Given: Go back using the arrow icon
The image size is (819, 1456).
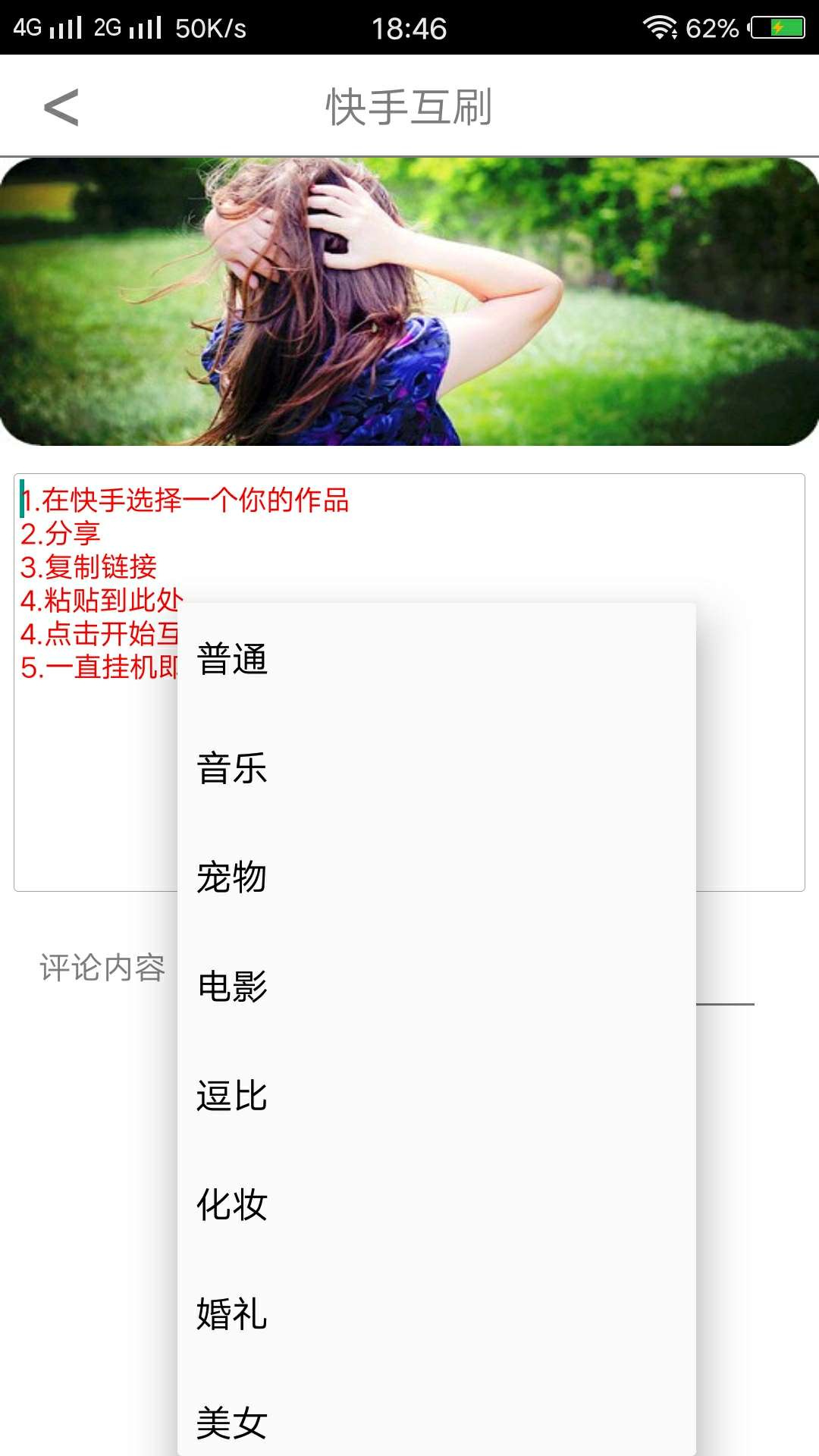Looking at the screenshot, I should [x=61, y=107].
